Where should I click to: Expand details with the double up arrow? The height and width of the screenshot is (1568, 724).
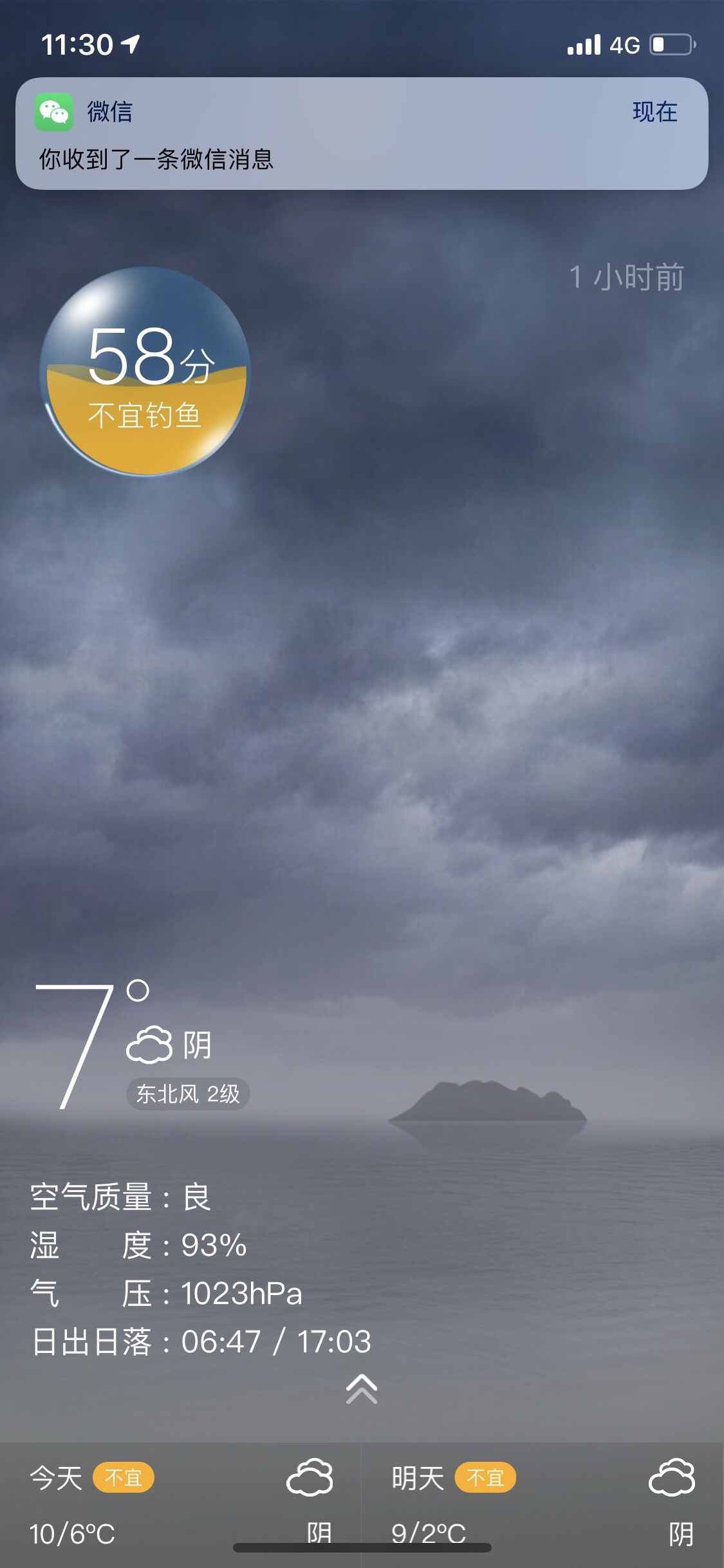coord(362,1388)
